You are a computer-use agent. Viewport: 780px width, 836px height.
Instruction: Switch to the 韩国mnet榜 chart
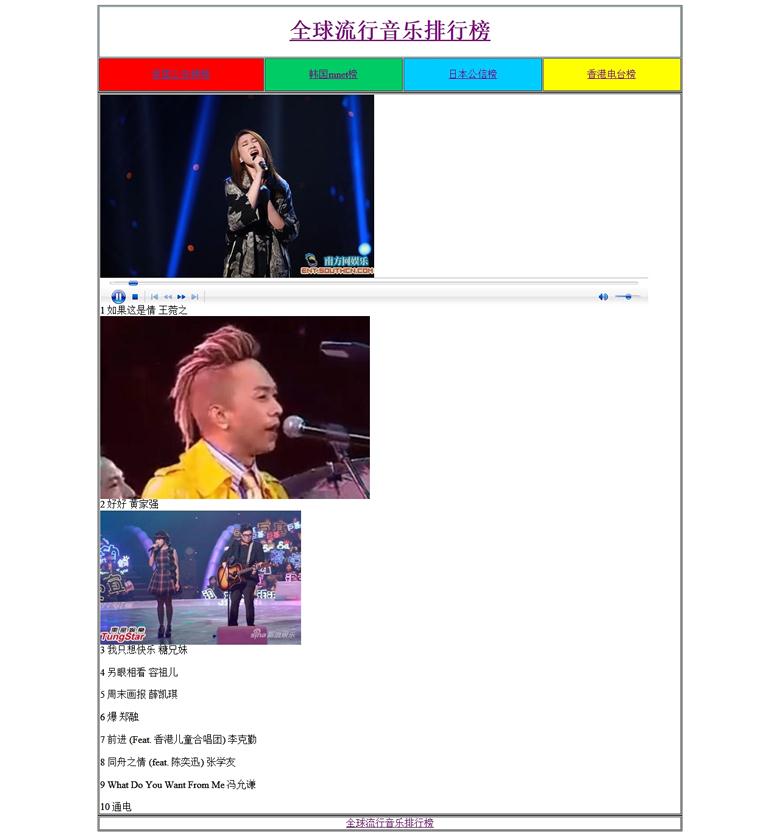(333, 74)
